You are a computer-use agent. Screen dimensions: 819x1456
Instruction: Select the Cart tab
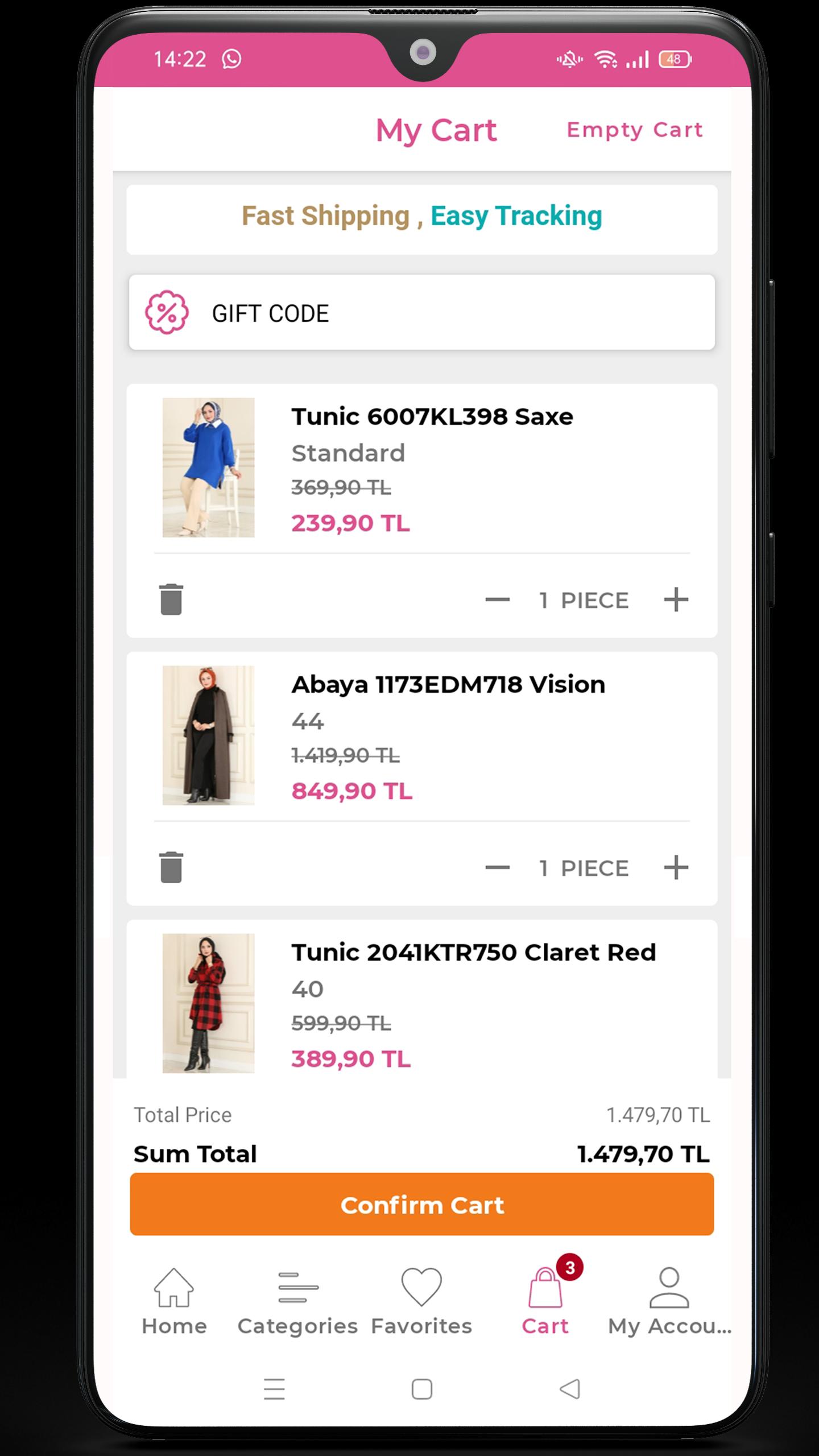click(545, 1302)
